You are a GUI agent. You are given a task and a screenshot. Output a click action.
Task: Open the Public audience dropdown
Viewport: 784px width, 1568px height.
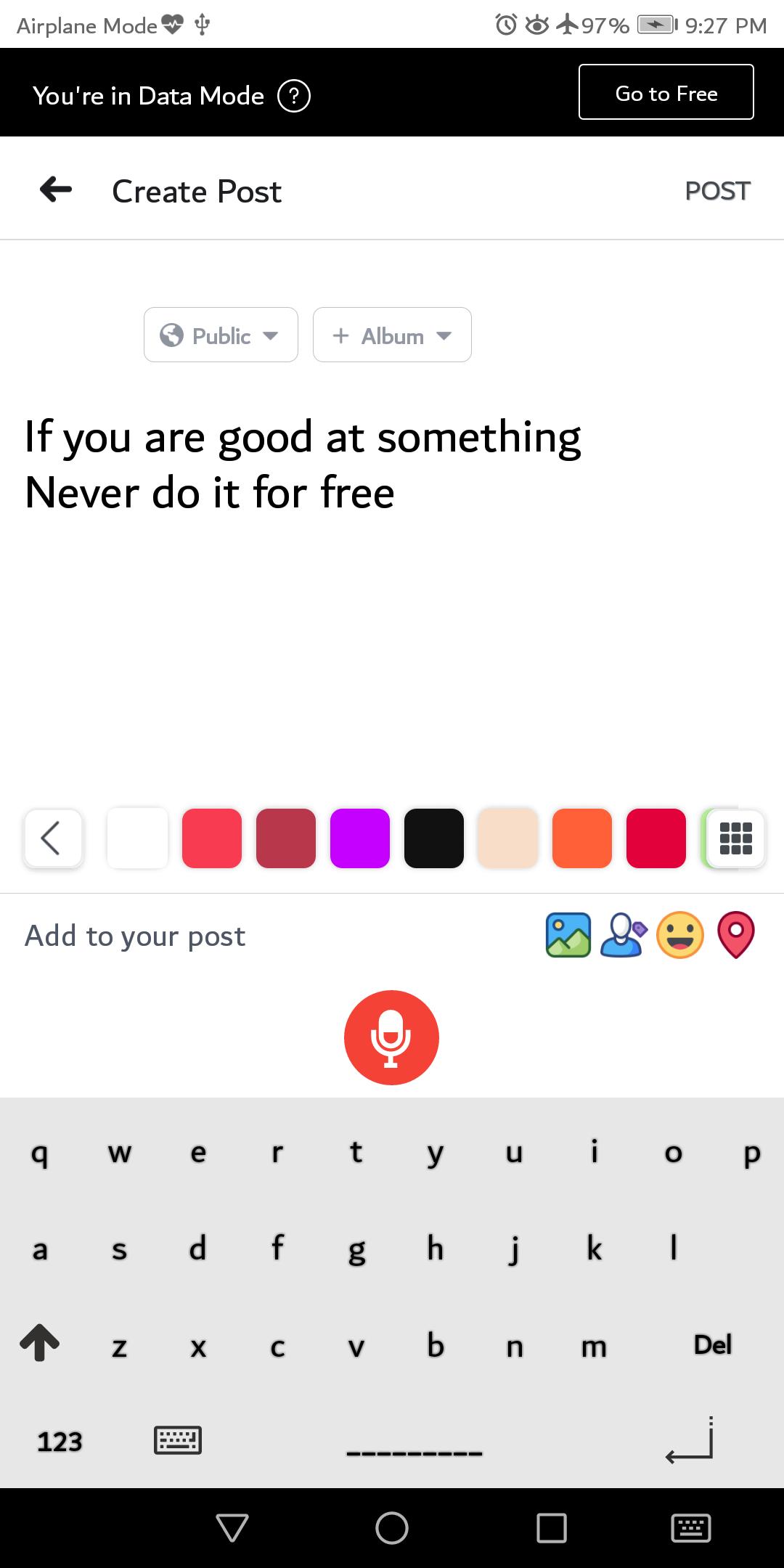[x=221, y=335]
